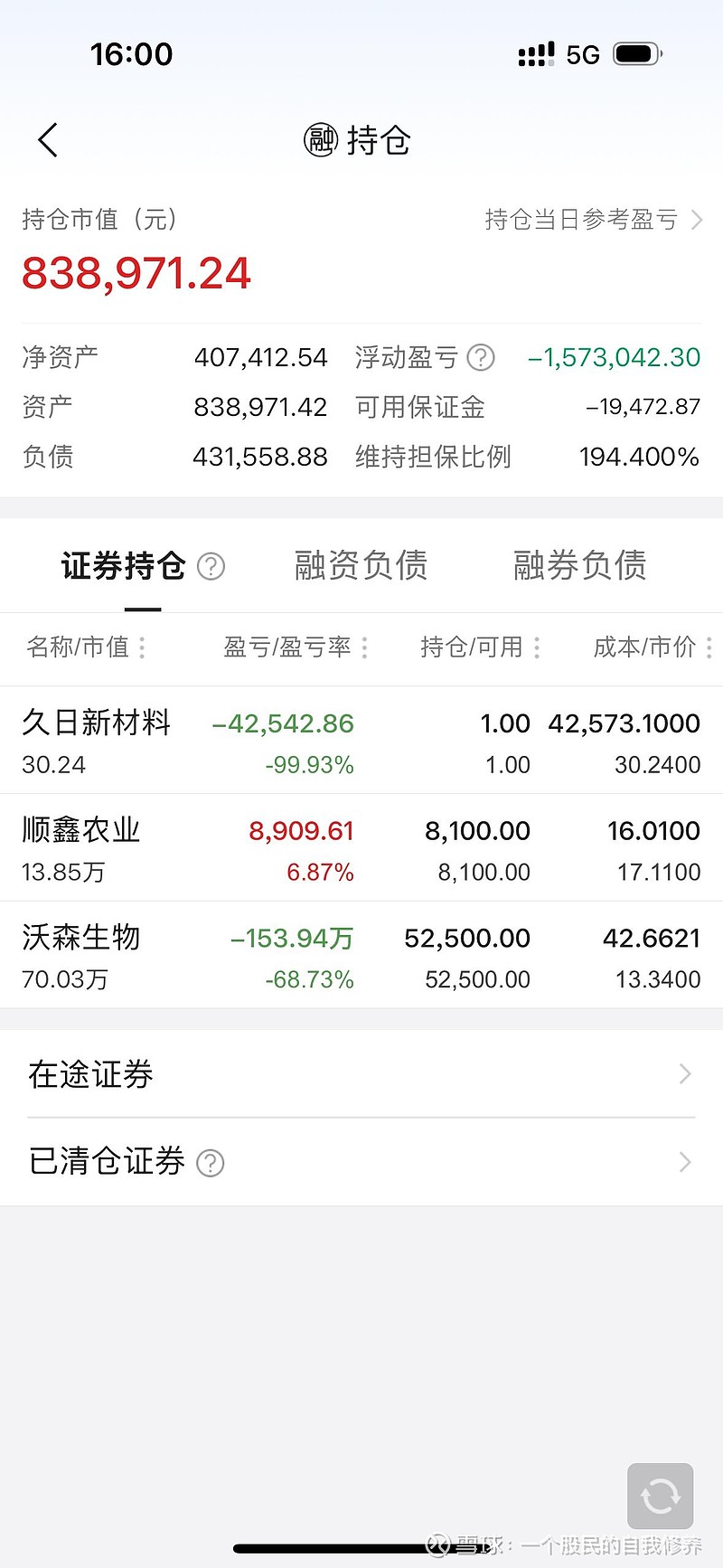Sort by 成本/市价 column
This screenshot has width=723, height=1568.
[x=653, y=647]
